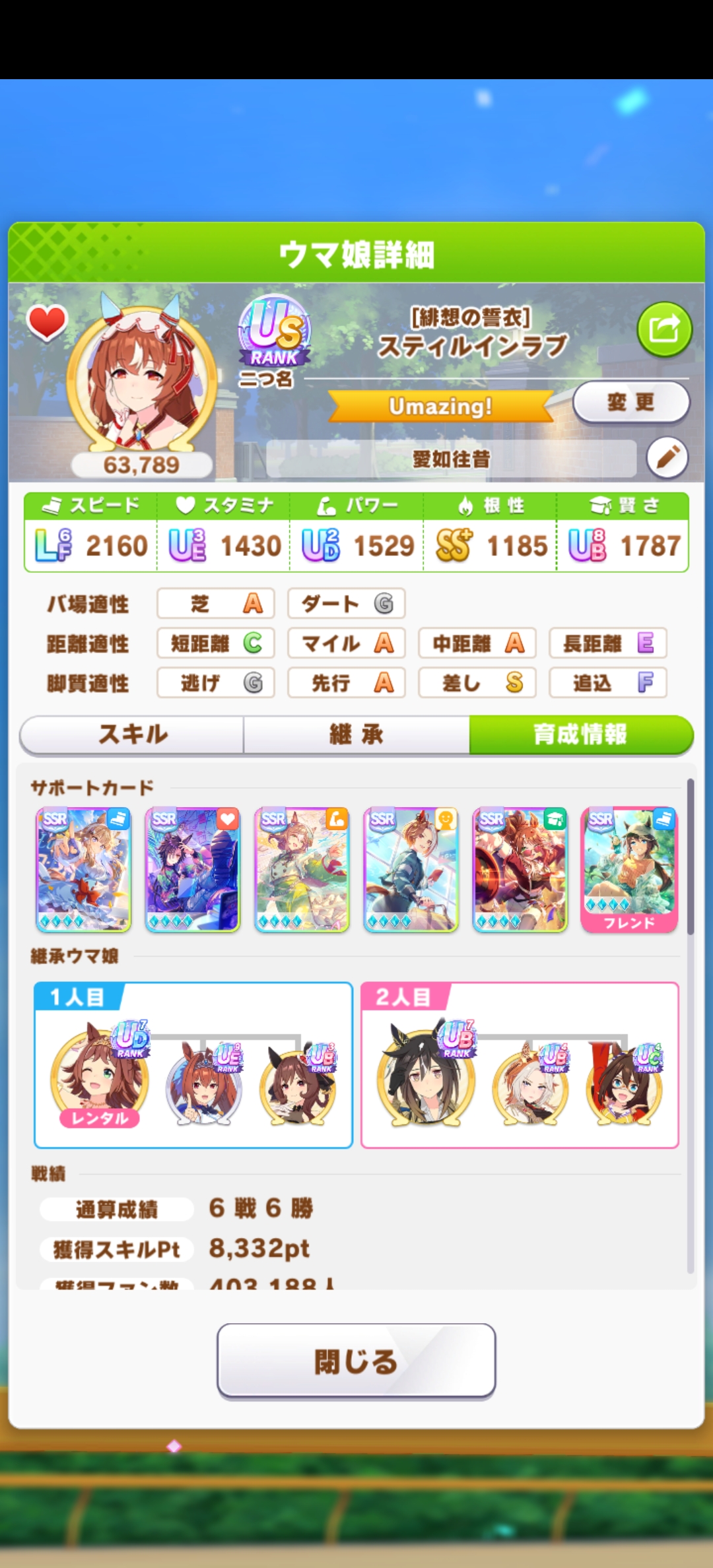Image resolution: width=713 pixels, height=1568 pixels.
Task: Open the wisdom SSR support card
Action: [520, 869]
